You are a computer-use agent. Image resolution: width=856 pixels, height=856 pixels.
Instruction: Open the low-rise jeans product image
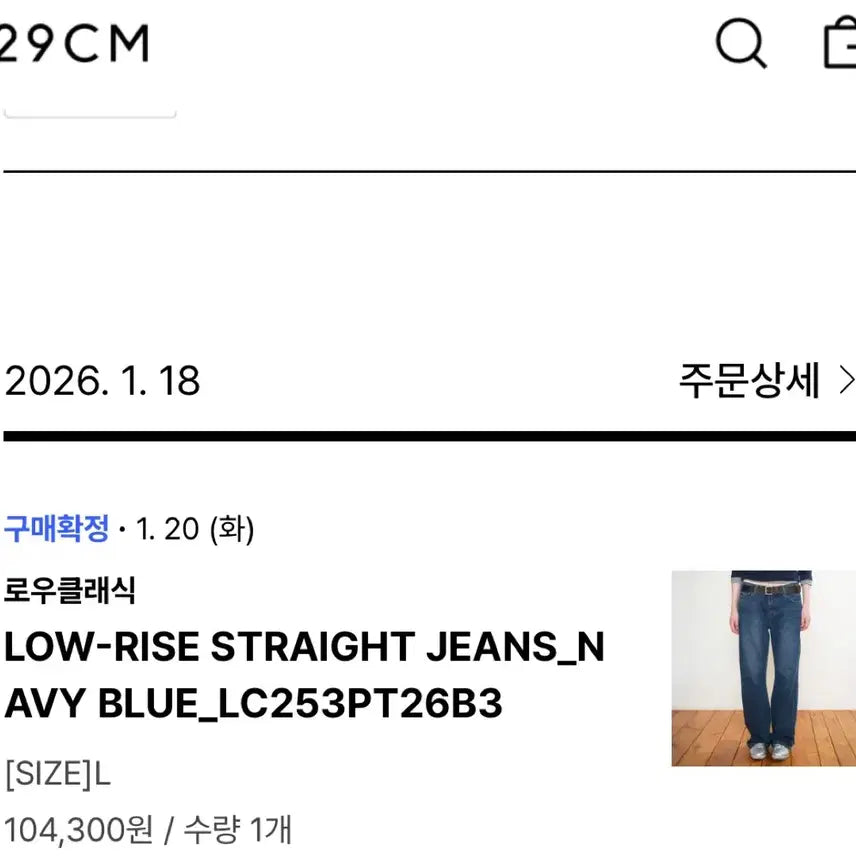763,668
